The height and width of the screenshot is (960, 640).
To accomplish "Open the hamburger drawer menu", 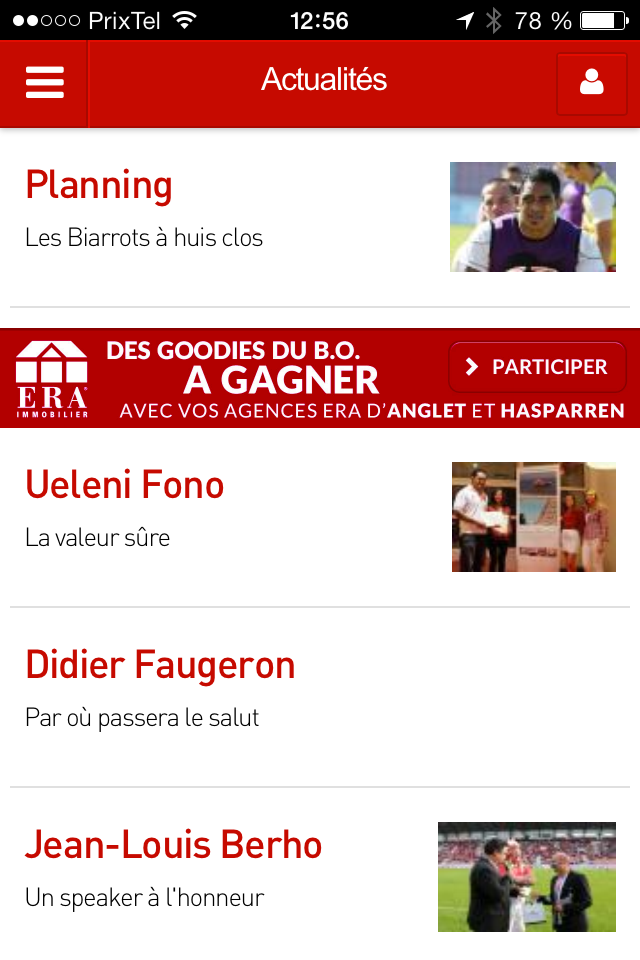I will 45,83.
